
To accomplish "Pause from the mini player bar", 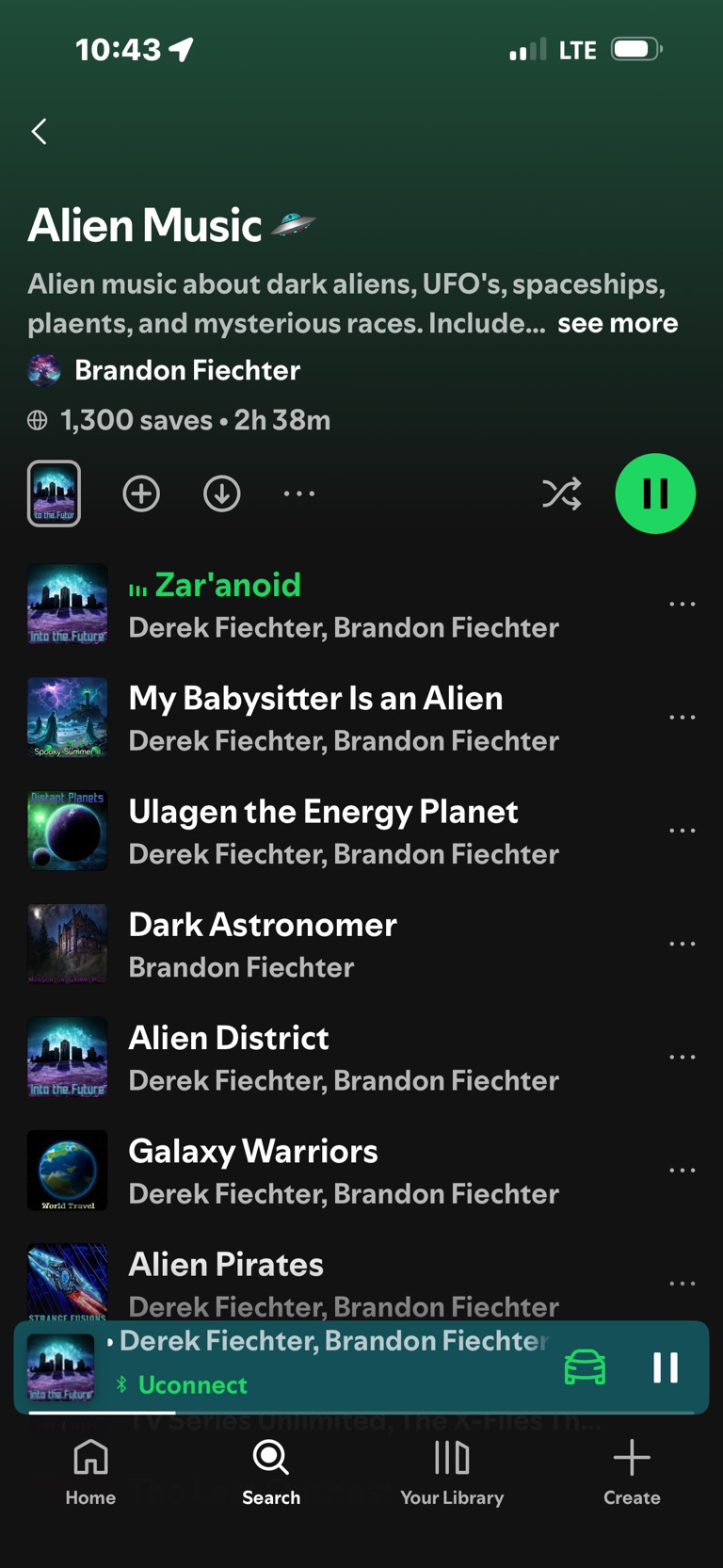I will (666, 1367).
